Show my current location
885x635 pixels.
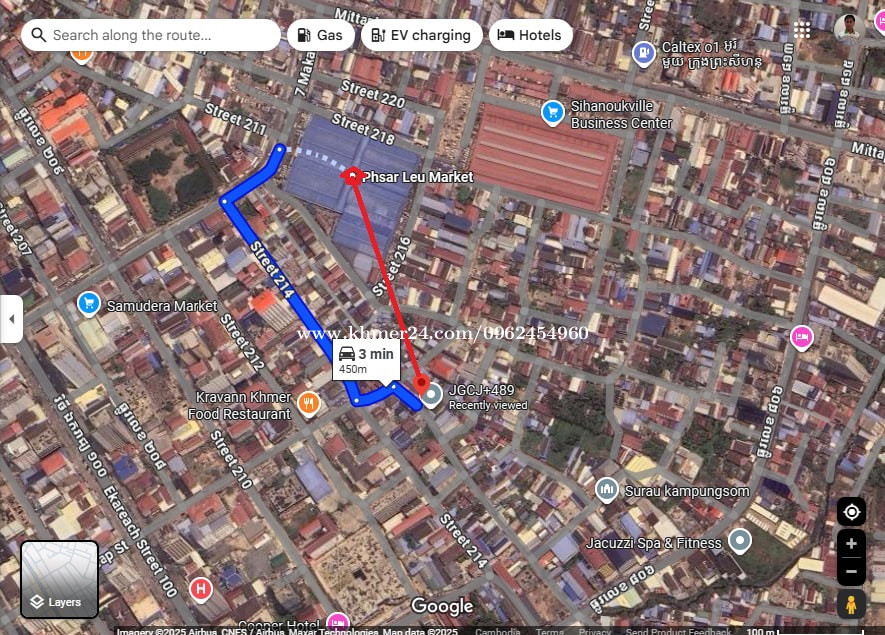click(x=851, y=512)
